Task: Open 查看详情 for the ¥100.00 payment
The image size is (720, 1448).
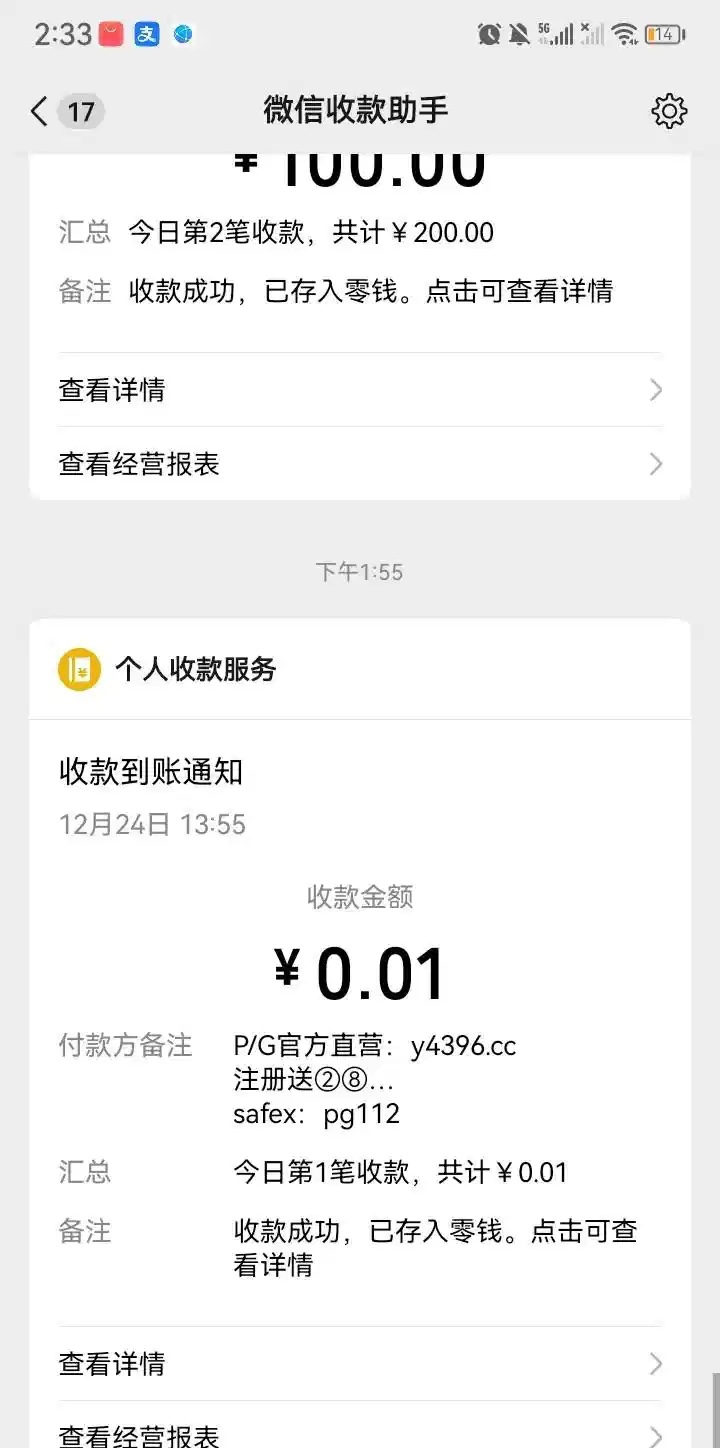Action: pos(359,390)
